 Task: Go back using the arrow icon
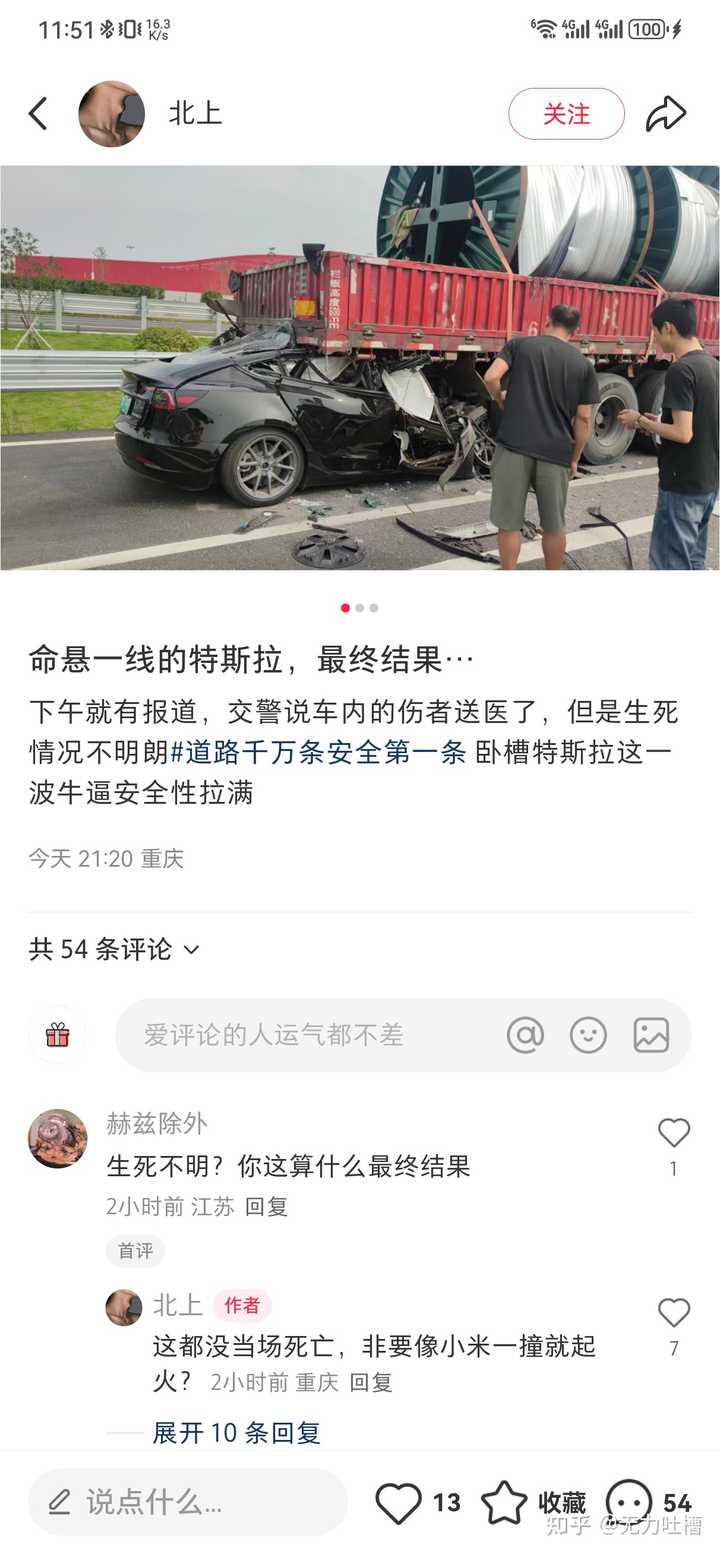(x=38, y=114)
